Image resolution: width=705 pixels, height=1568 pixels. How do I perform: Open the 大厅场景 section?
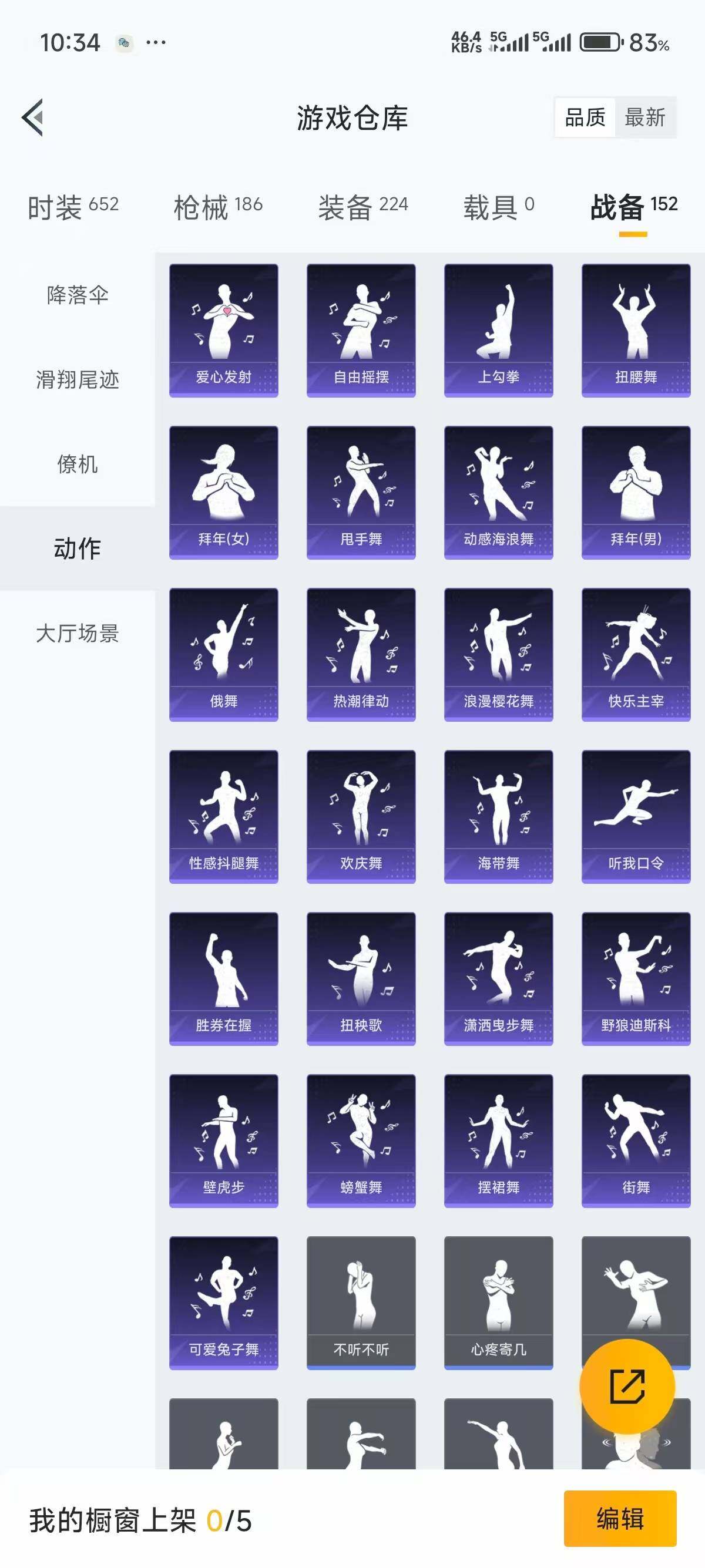coord(78,634)
